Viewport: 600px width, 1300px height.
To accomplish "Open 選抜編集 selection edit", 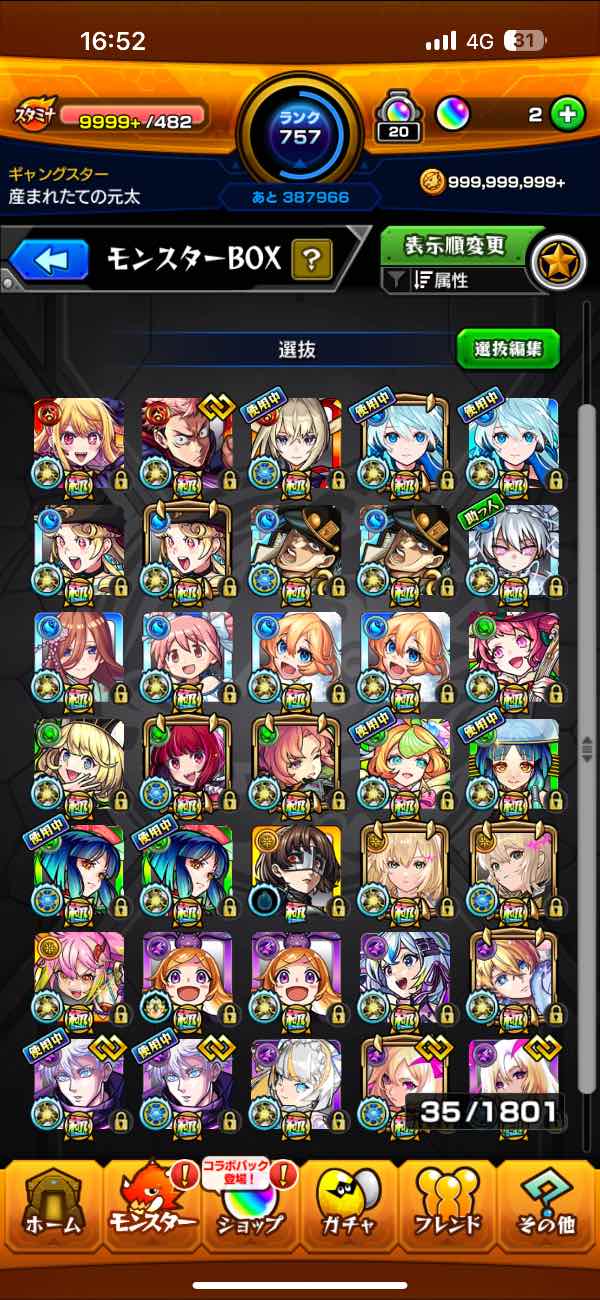I will [x=508, y=349].
